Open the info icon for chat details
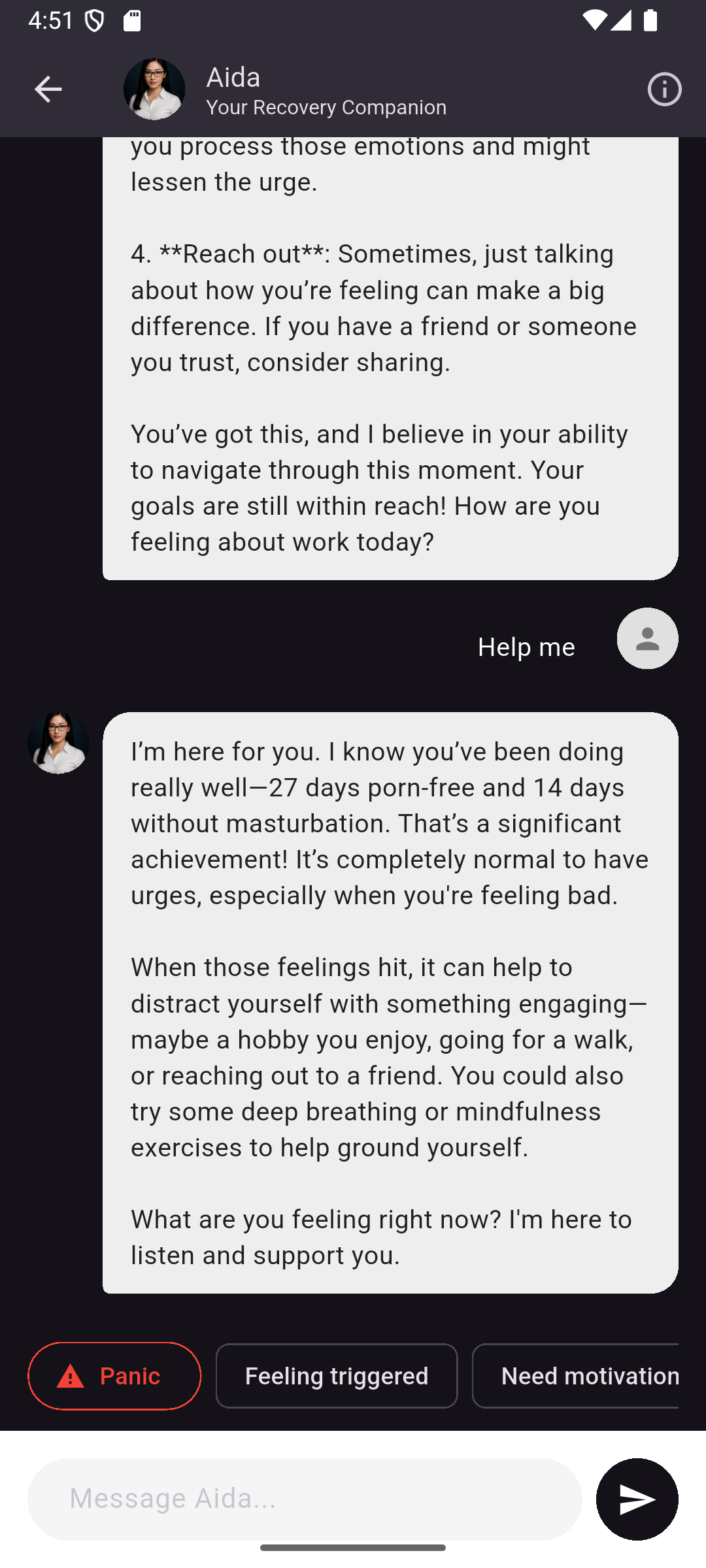 664,90
